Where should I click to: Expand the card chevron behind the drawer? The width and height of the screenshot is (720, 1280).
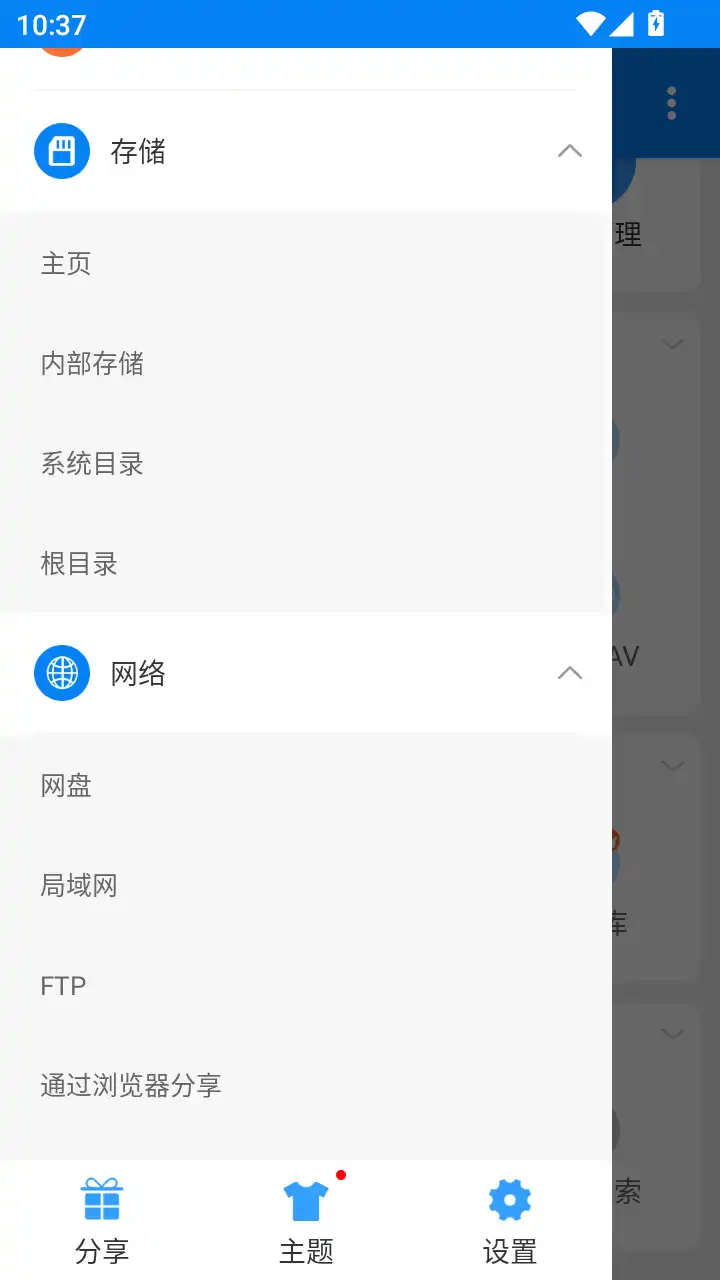click(671, 344)
